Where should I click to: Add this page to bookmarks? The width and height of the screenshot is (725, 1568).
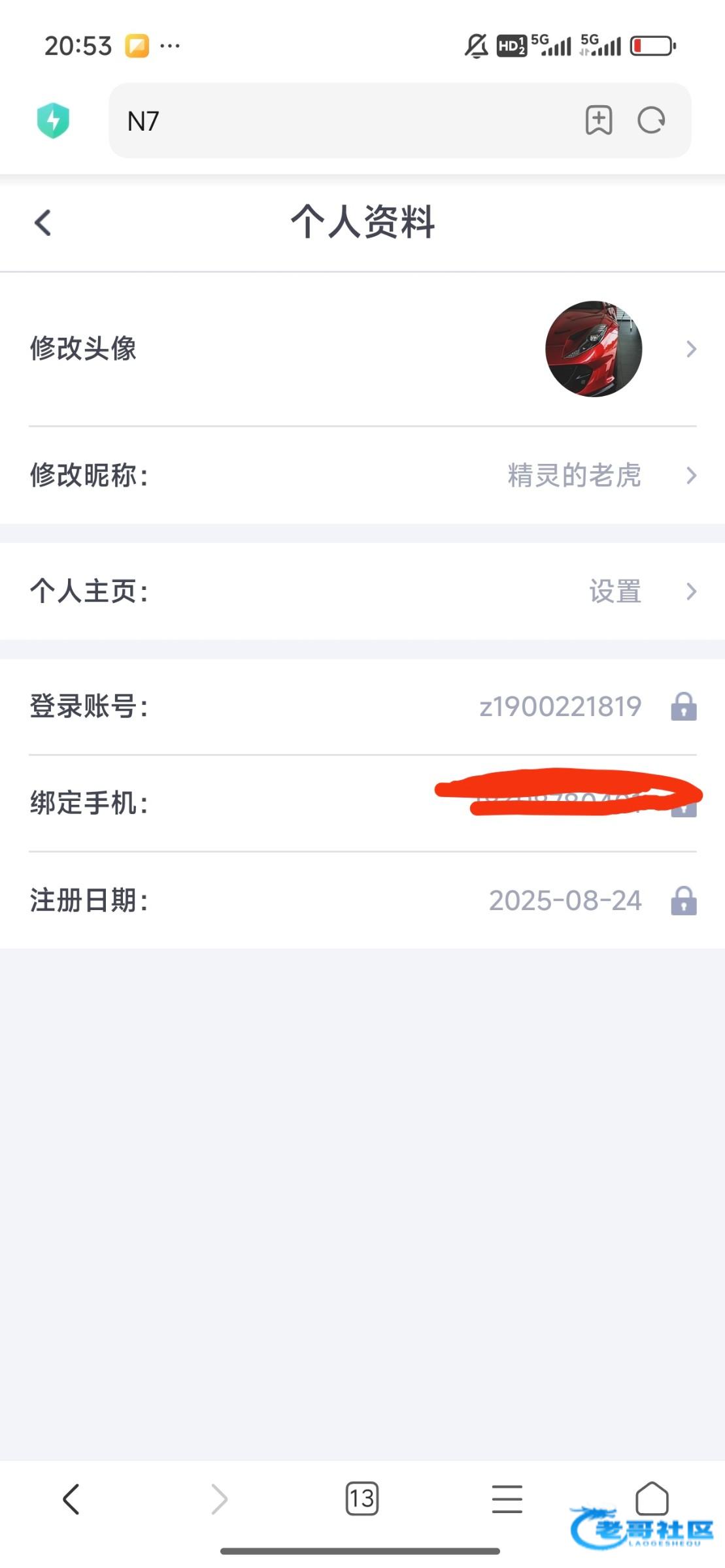(x=599, y=120)
